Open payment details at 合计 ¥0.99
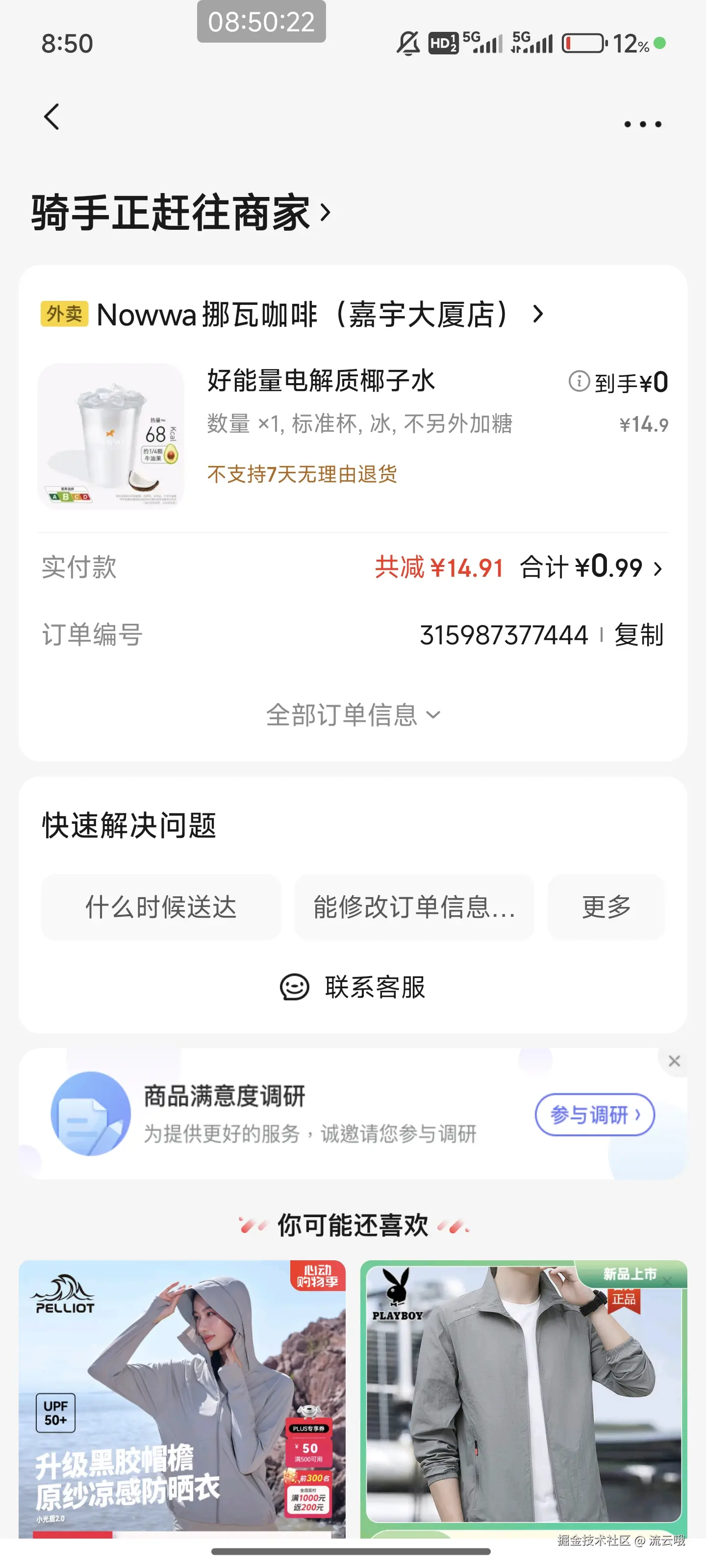 coord(591,568)
